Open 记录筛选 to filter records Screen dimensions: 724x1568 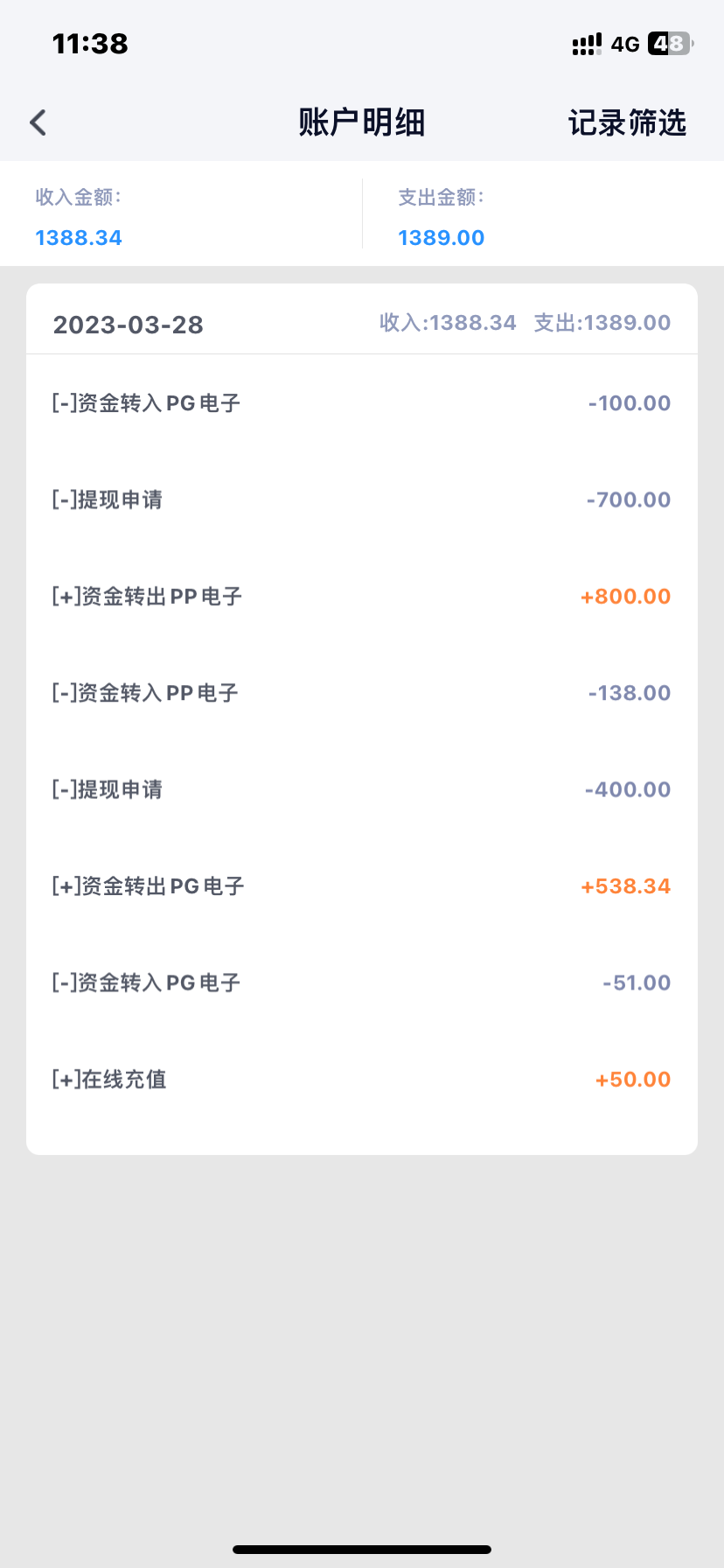coord(626,122)
